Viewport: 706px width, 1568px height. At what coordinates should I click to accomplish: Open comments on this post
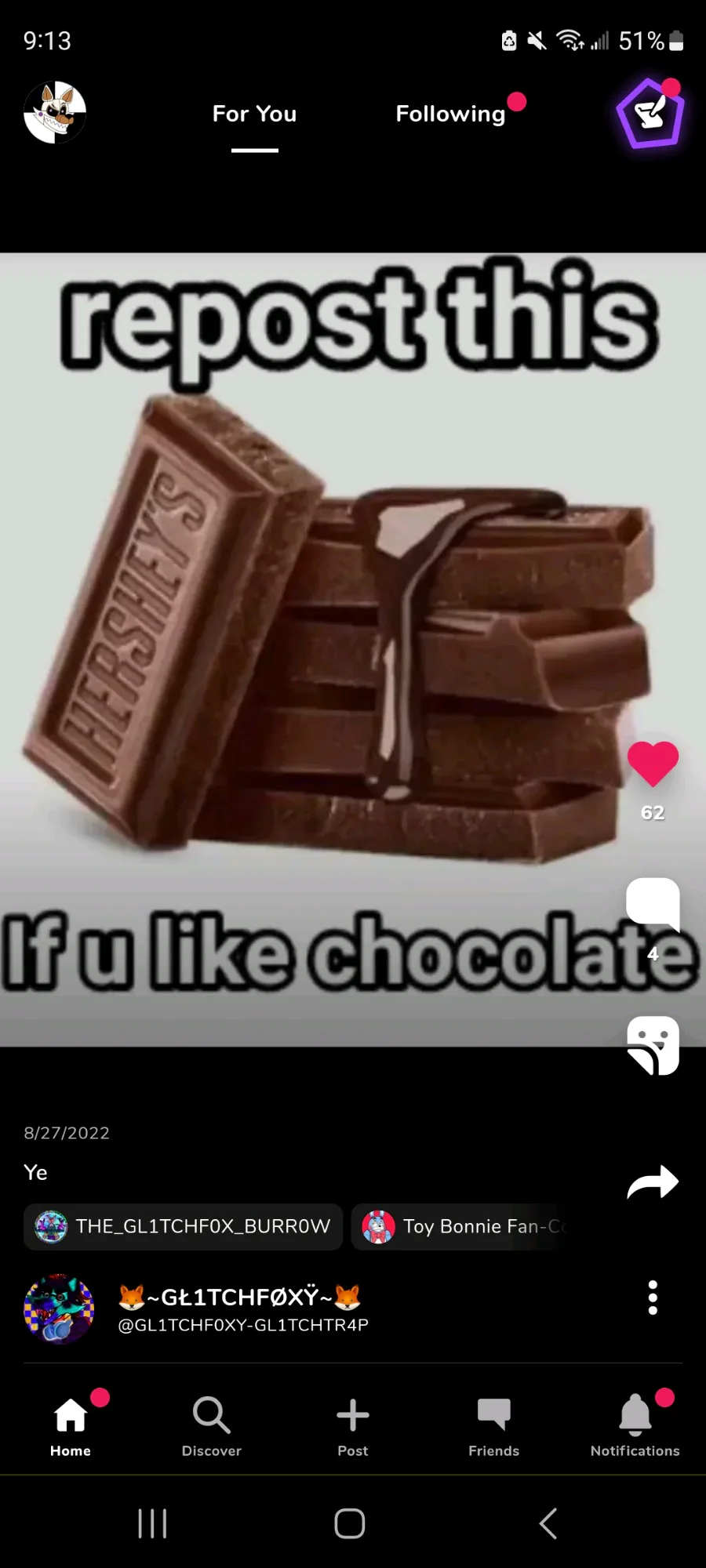(653, 904)
